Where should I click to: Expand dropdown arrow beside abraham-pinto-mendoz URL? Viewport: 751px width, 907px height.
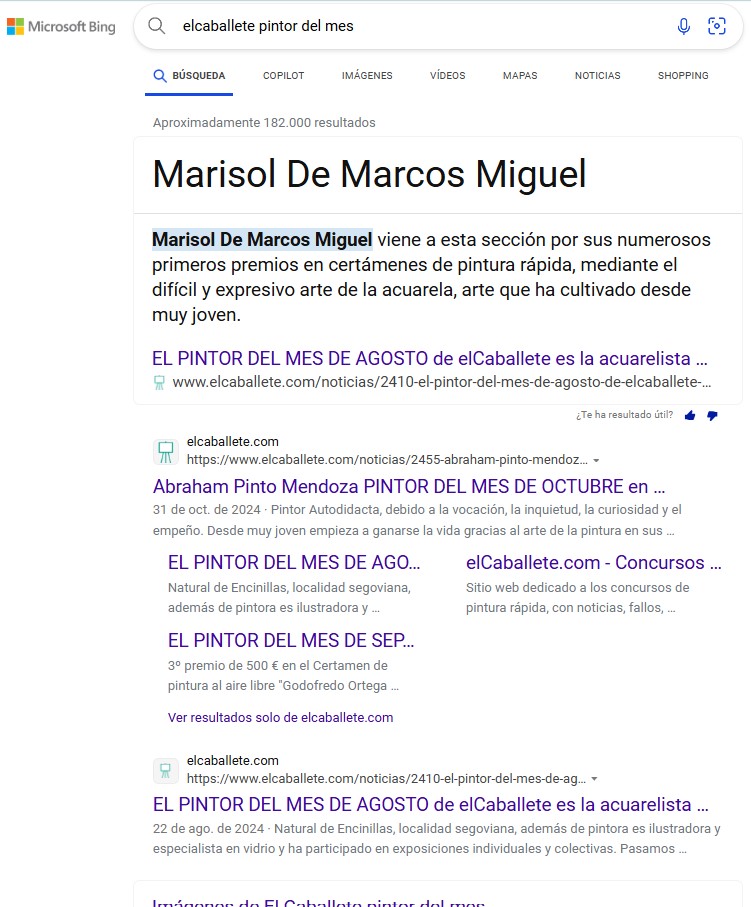click(x=597, y=461)
